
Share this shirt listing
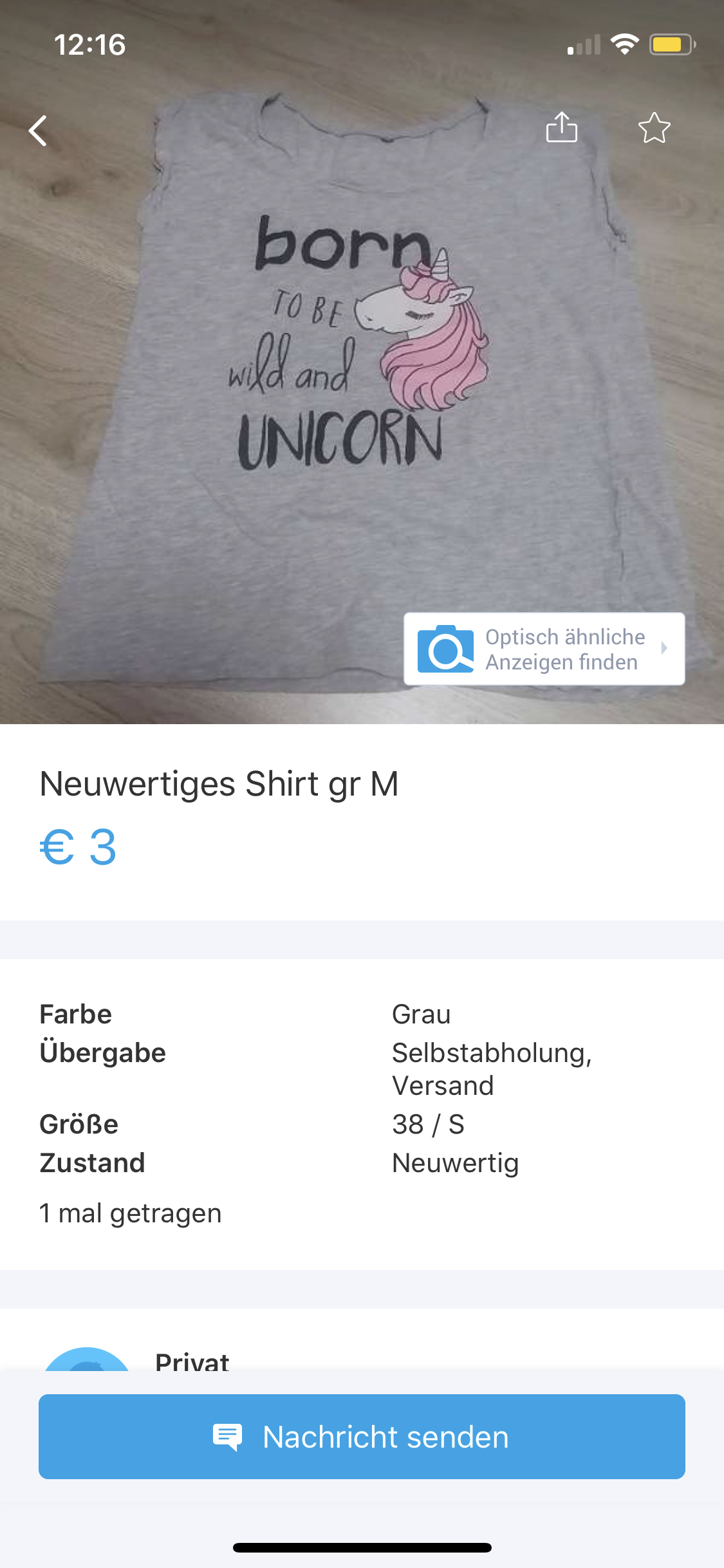[561, 127]
